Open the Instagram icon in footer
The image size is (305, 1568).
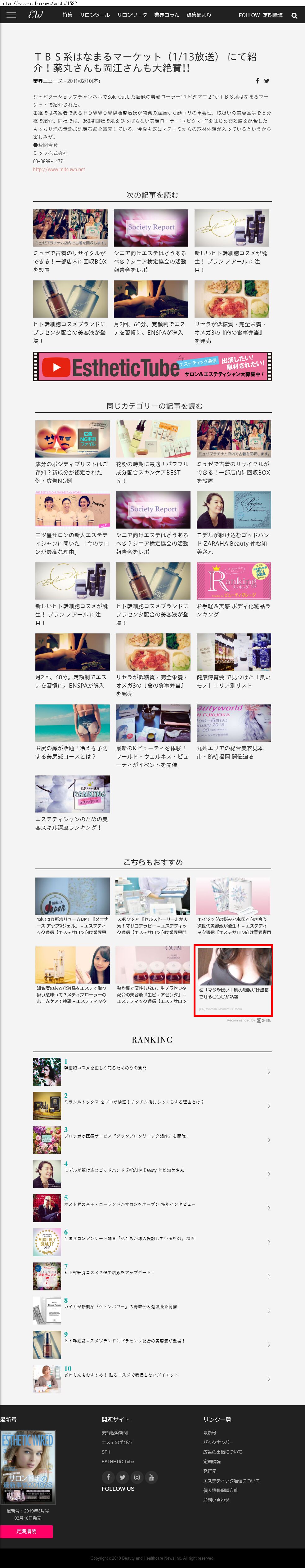pos(137,1477)
